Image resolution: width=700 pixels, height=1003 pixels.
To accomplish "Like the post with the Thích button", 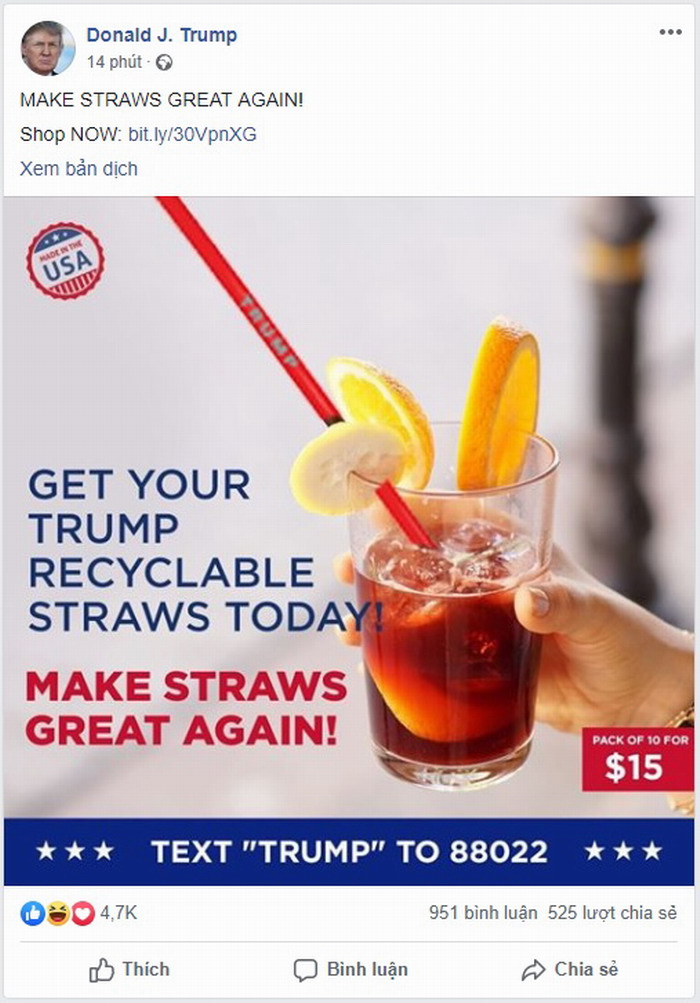I will click(x=130, y=969).
